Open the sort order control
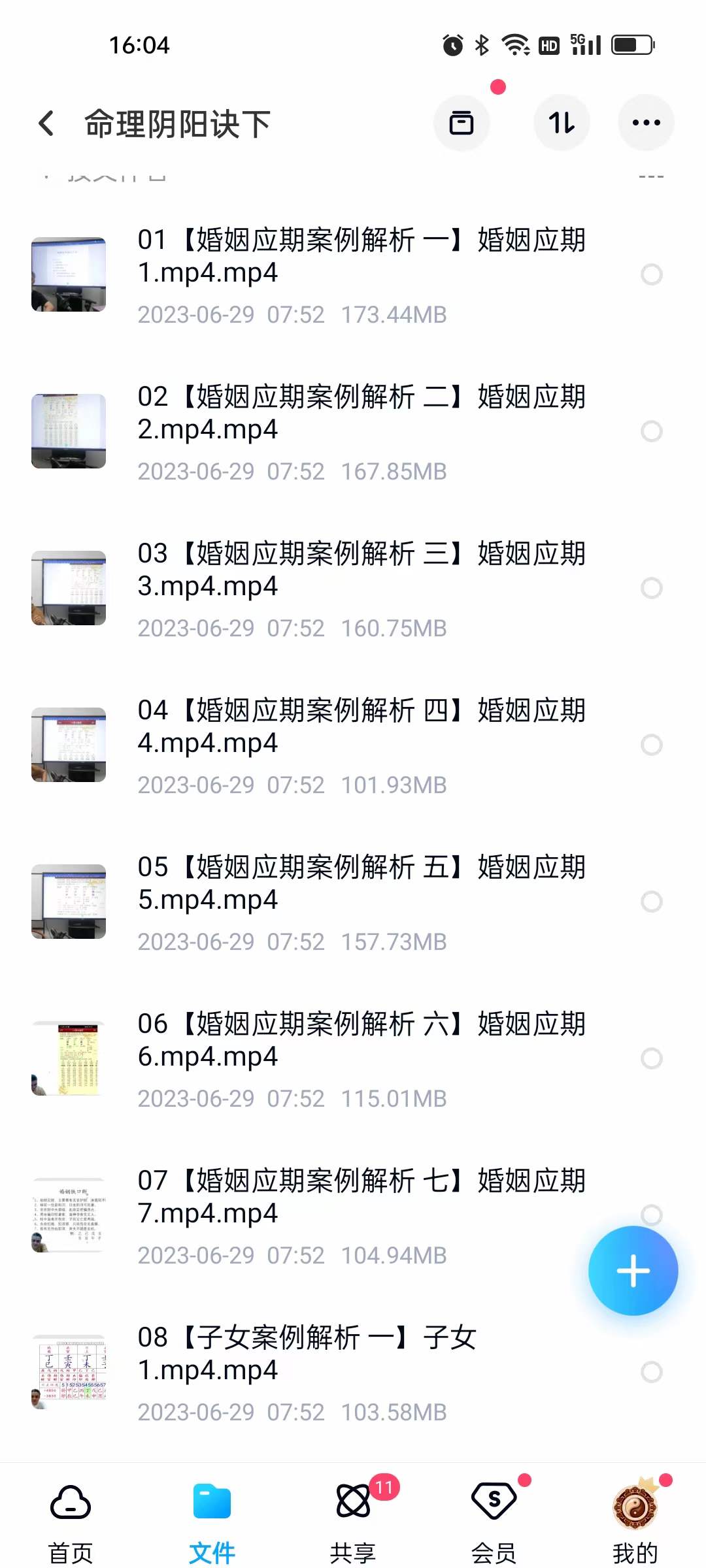Viewport: 706px width, 1568px height. click(562, 123)
